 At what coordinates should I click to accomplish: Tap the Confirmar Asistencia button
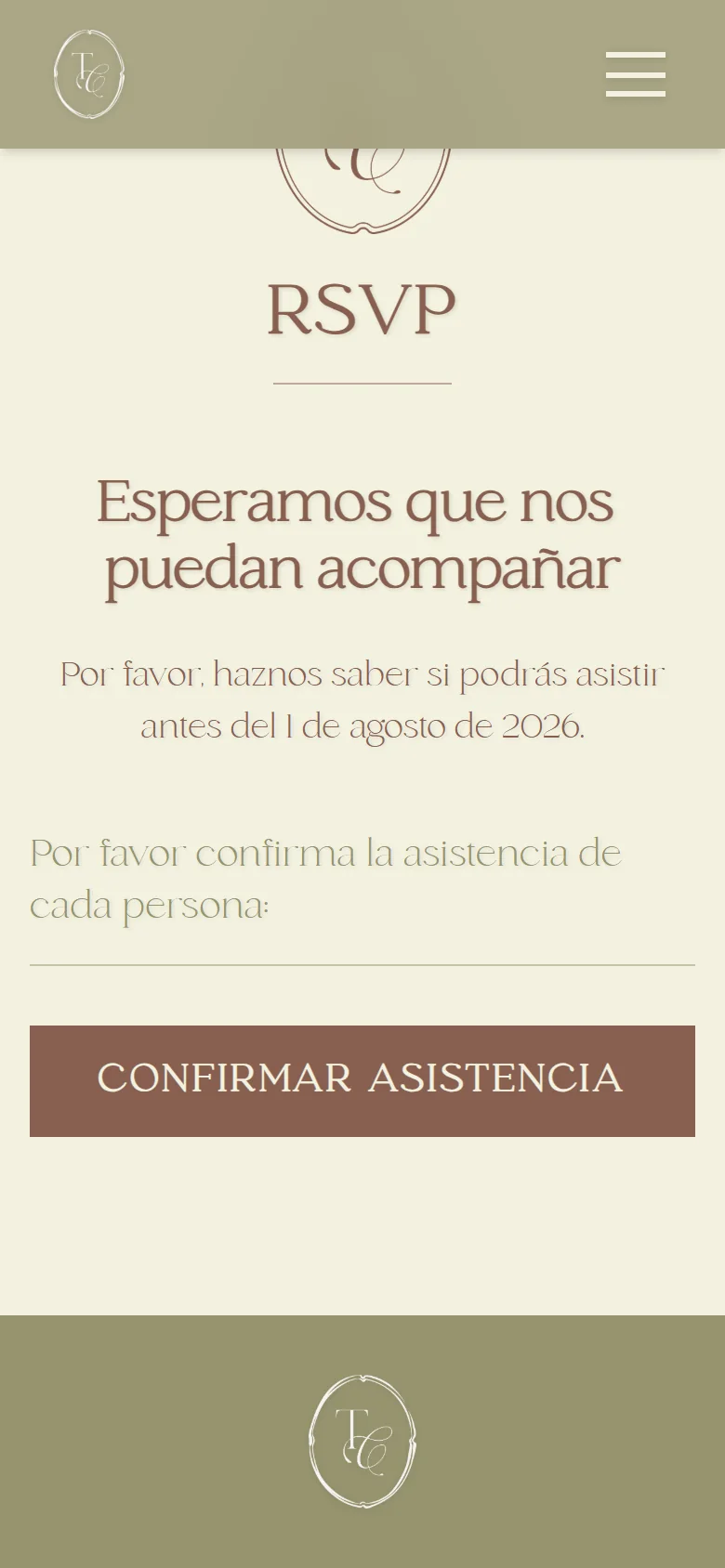point(362,1080)
